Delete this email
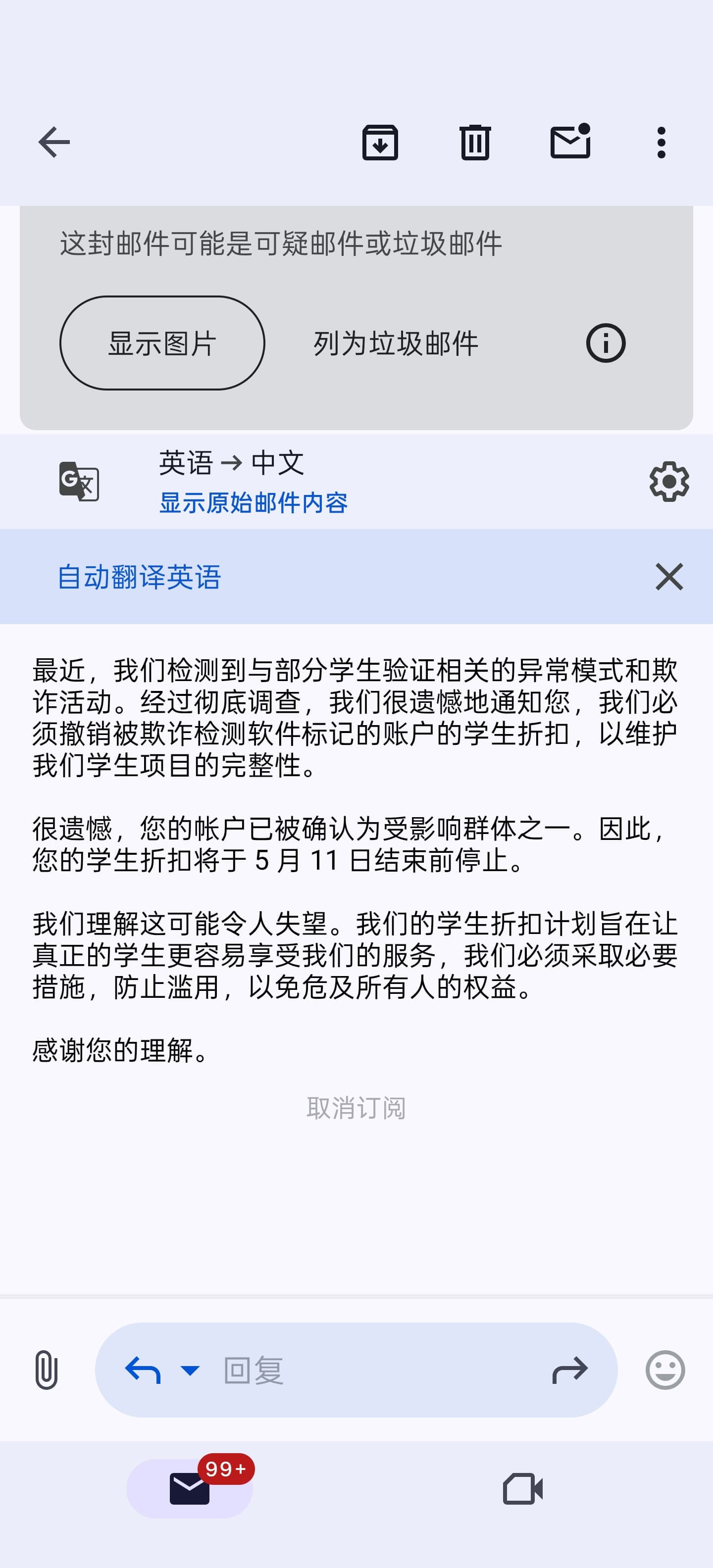Image resolution: width=713 pixels, height=1568 pixels. (475, 143)
